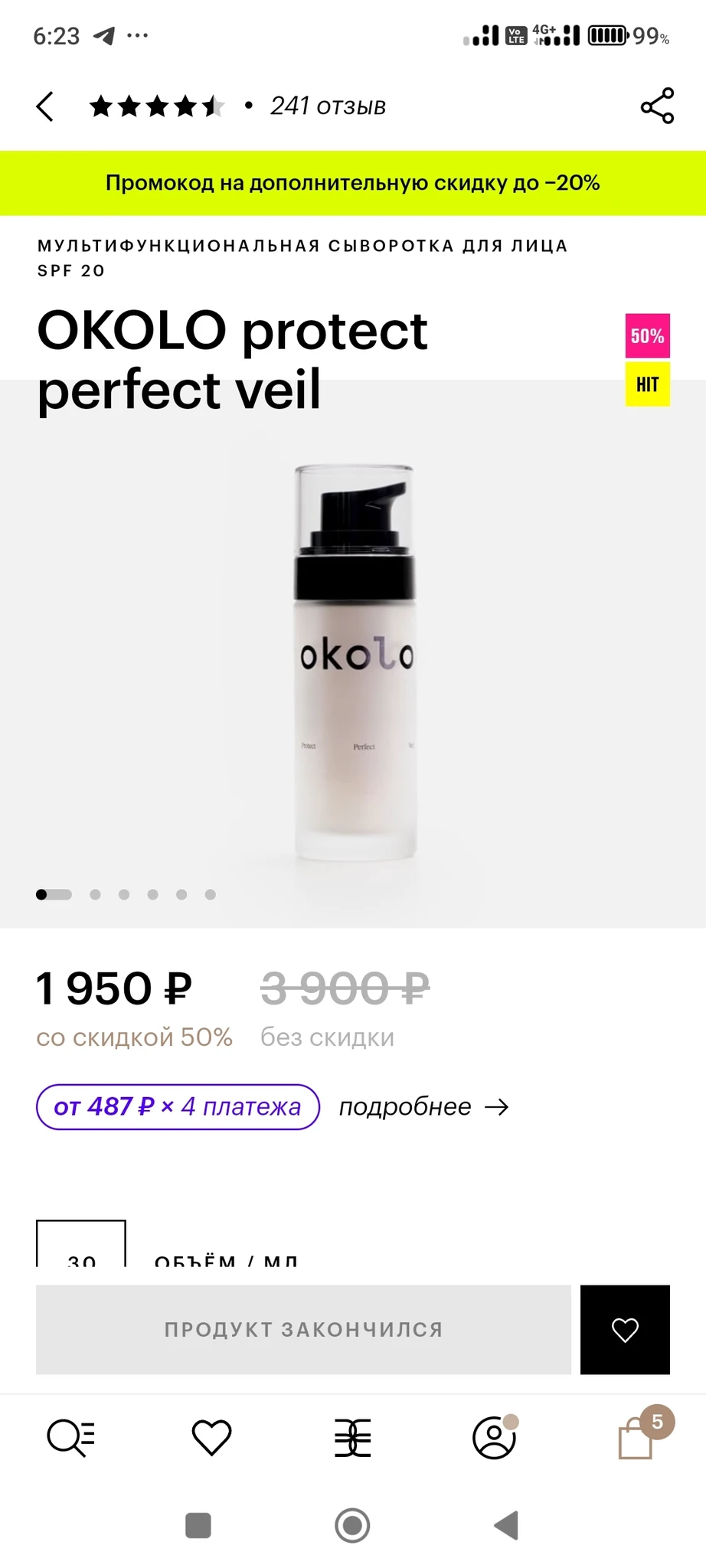The height and width of the screenshot is (1568, 706).
Task: Switch to the profile tab
Action: coord(494,1438)
